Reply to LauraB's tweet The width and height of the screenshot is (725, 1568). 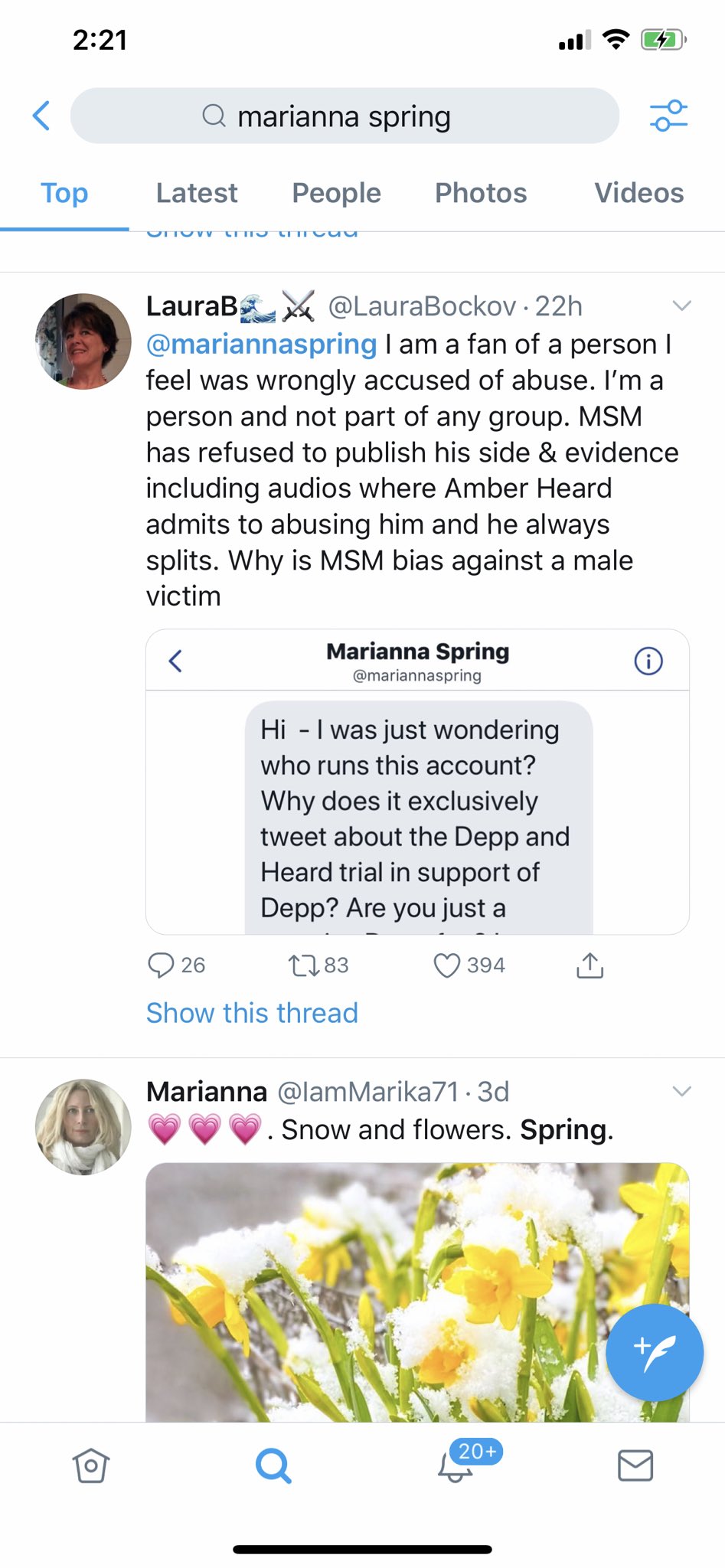(x=176, y=965)
